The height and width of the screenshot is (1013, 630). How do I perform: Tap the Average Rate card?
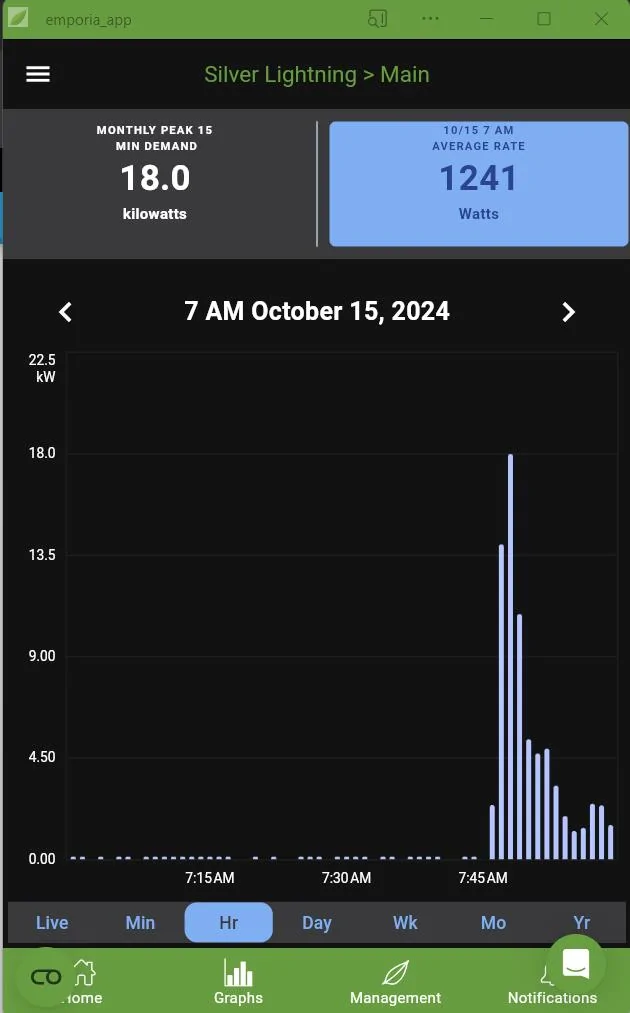[x=478, y=184]
